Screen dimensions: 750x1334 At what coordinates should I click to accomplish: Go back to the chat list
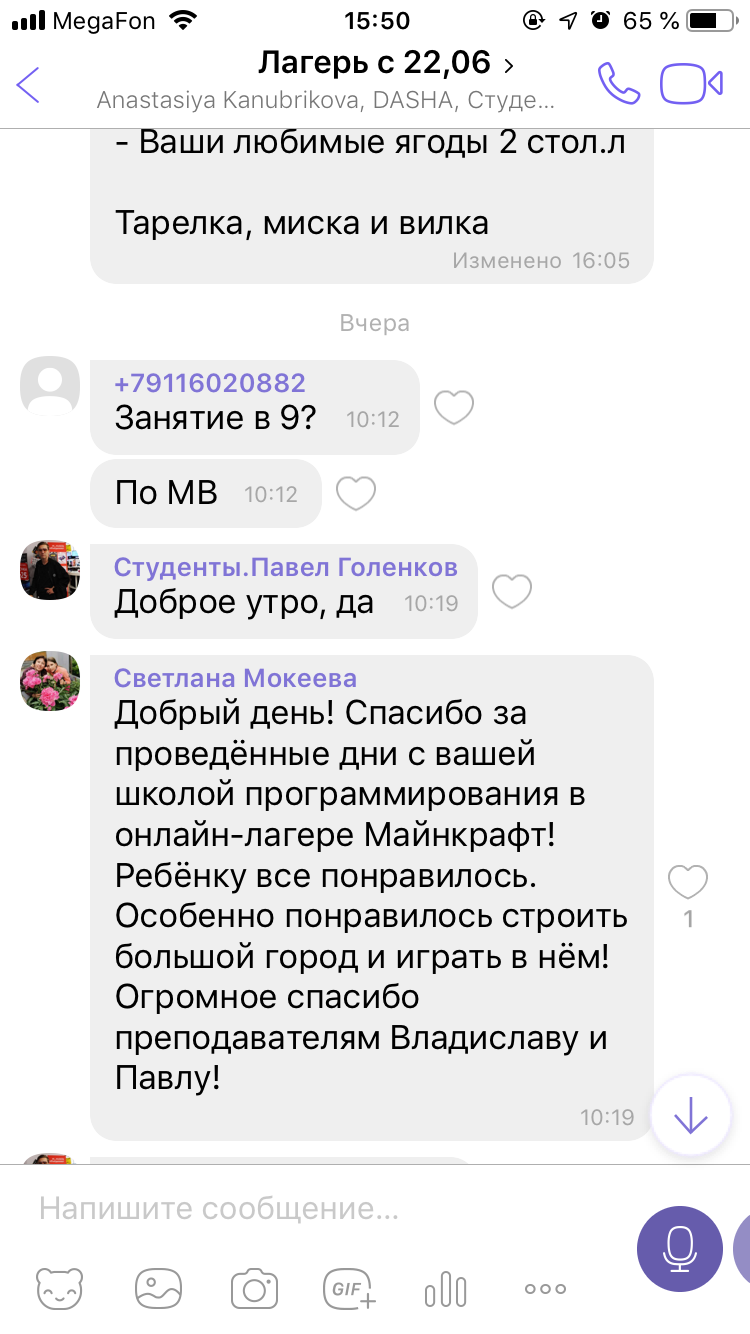tap(29, 85)
